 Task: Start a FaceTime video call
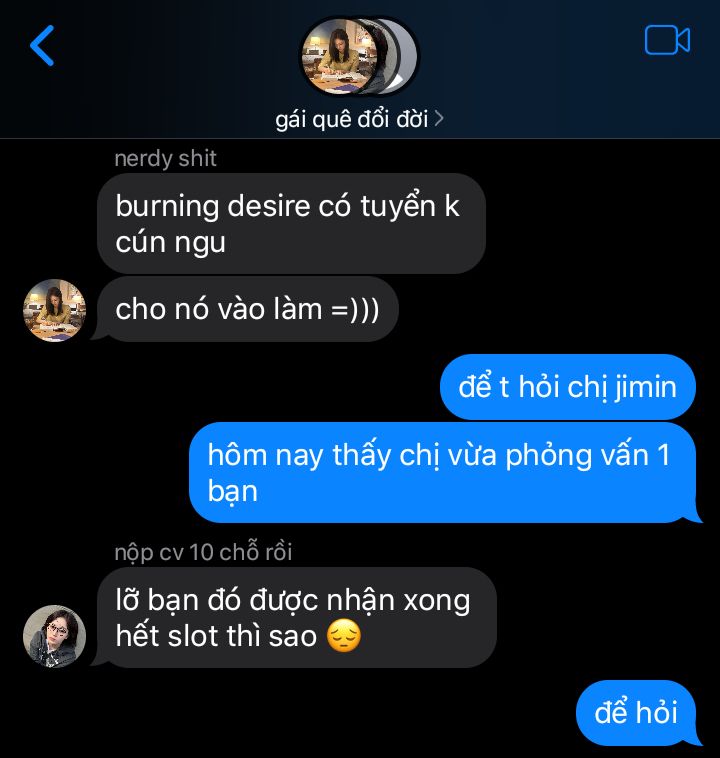coord(667,40)
